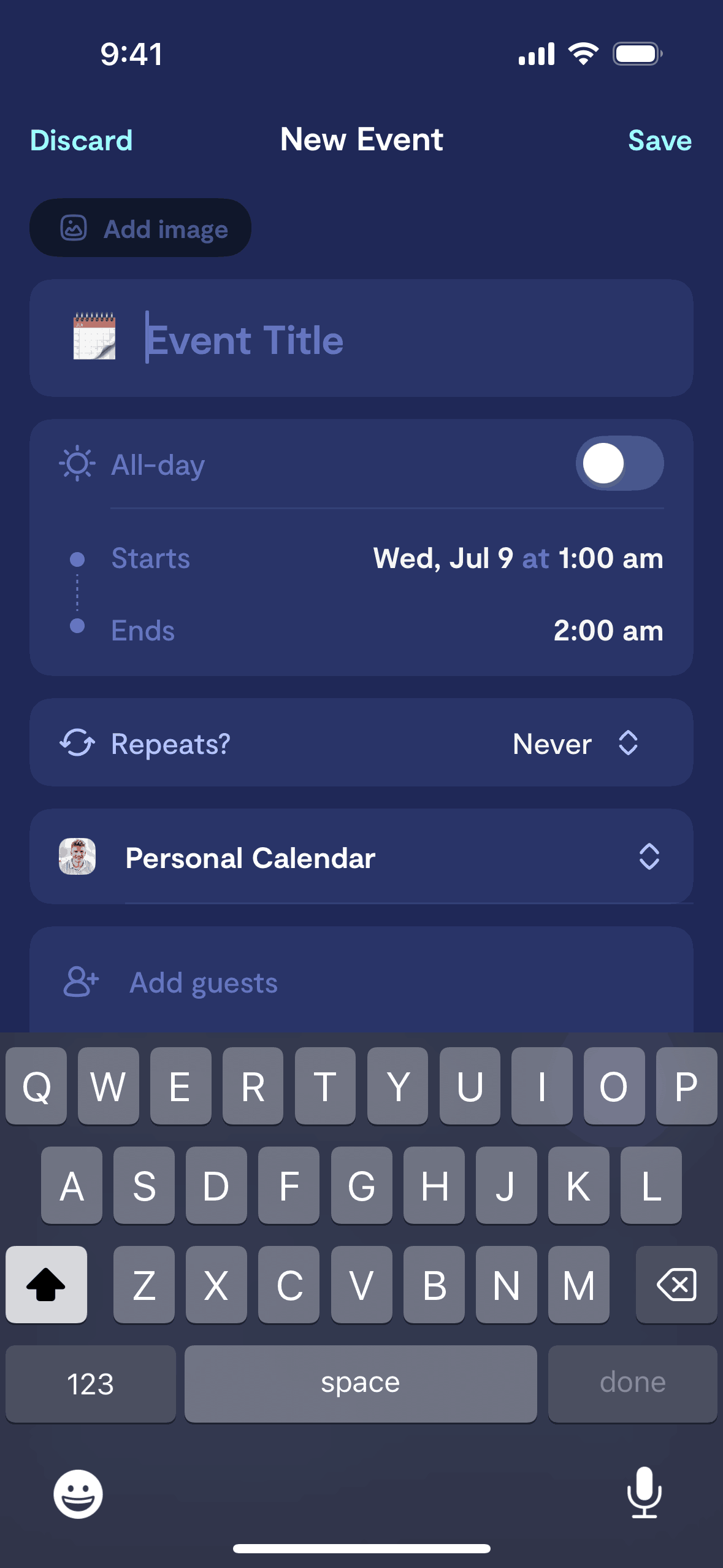The image size is (723, 1568).
Task: Tap the shift key on keyboard
Action: (46, 1285)
